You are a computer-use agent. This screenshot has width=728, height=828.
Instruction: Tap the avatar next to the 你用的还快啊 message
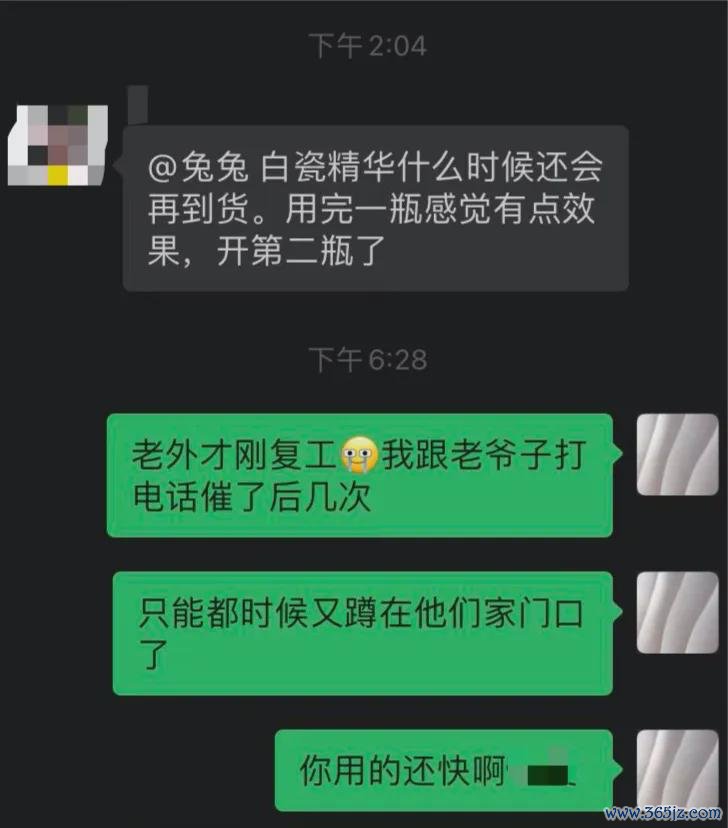pos(677,768)
